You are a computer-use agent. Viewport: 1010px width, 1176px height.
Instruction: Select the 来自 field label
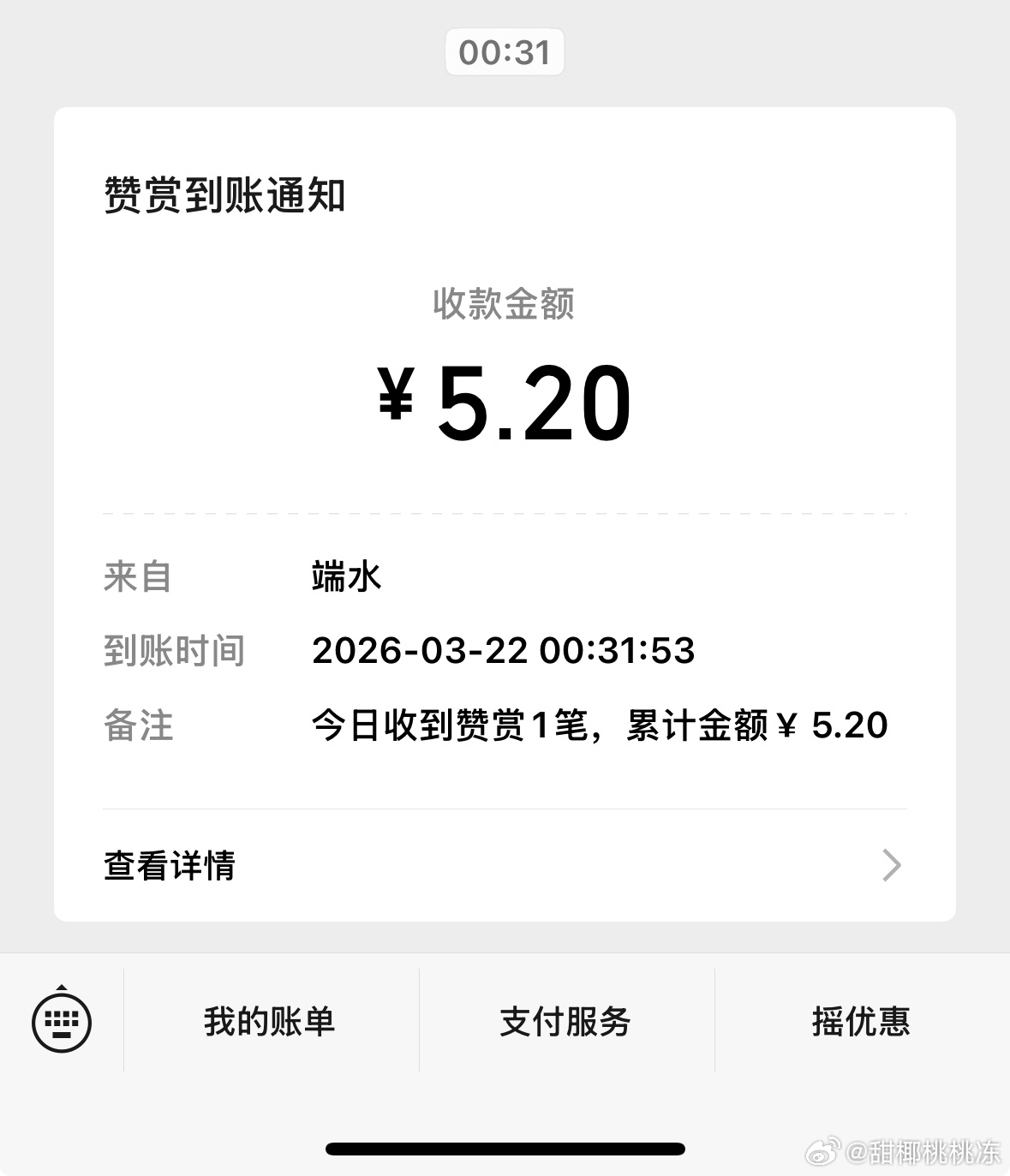(137, 577)
